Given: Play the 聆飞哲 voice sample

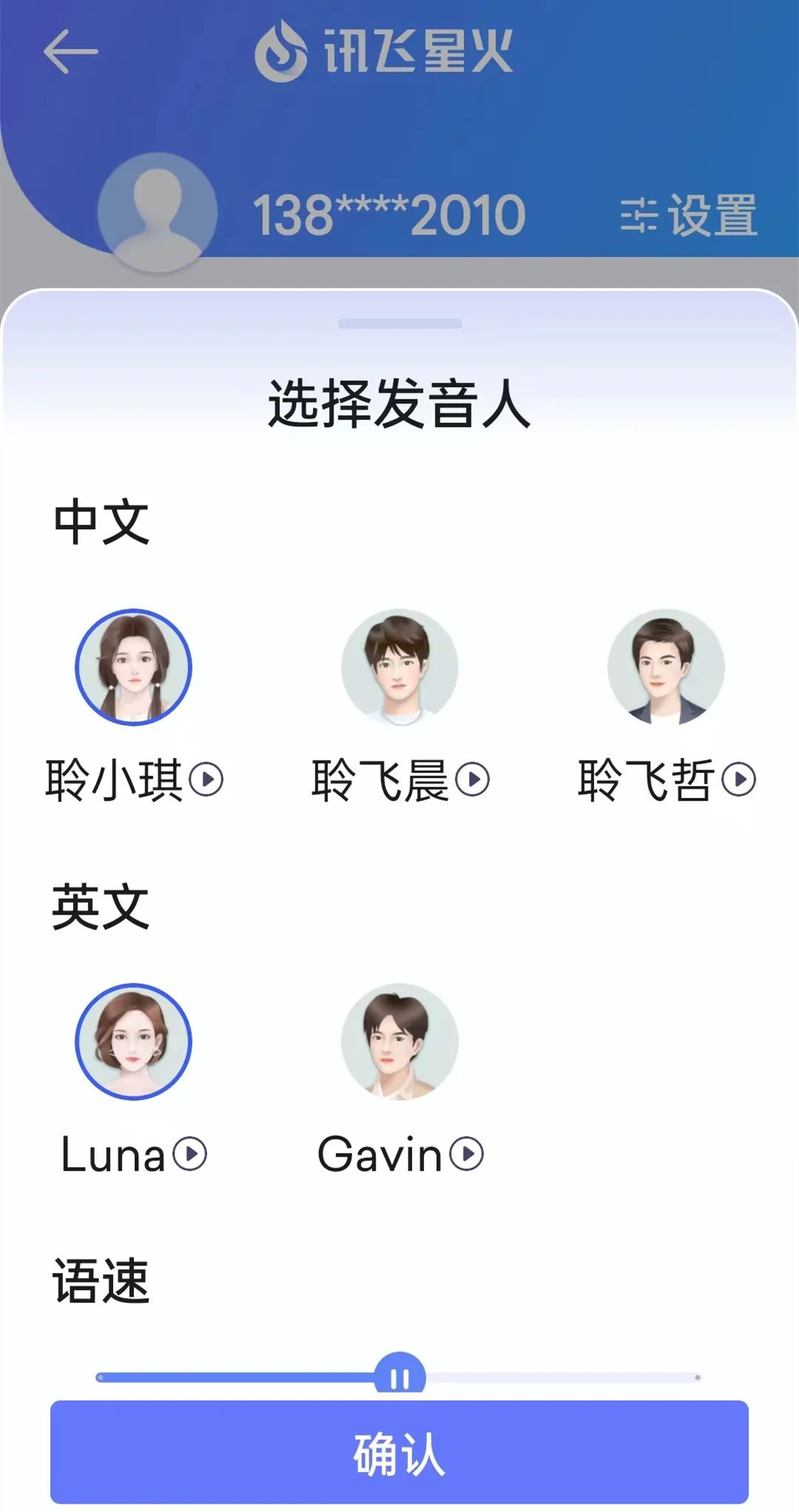Looking at the screenshot, I should pos(739,779).
